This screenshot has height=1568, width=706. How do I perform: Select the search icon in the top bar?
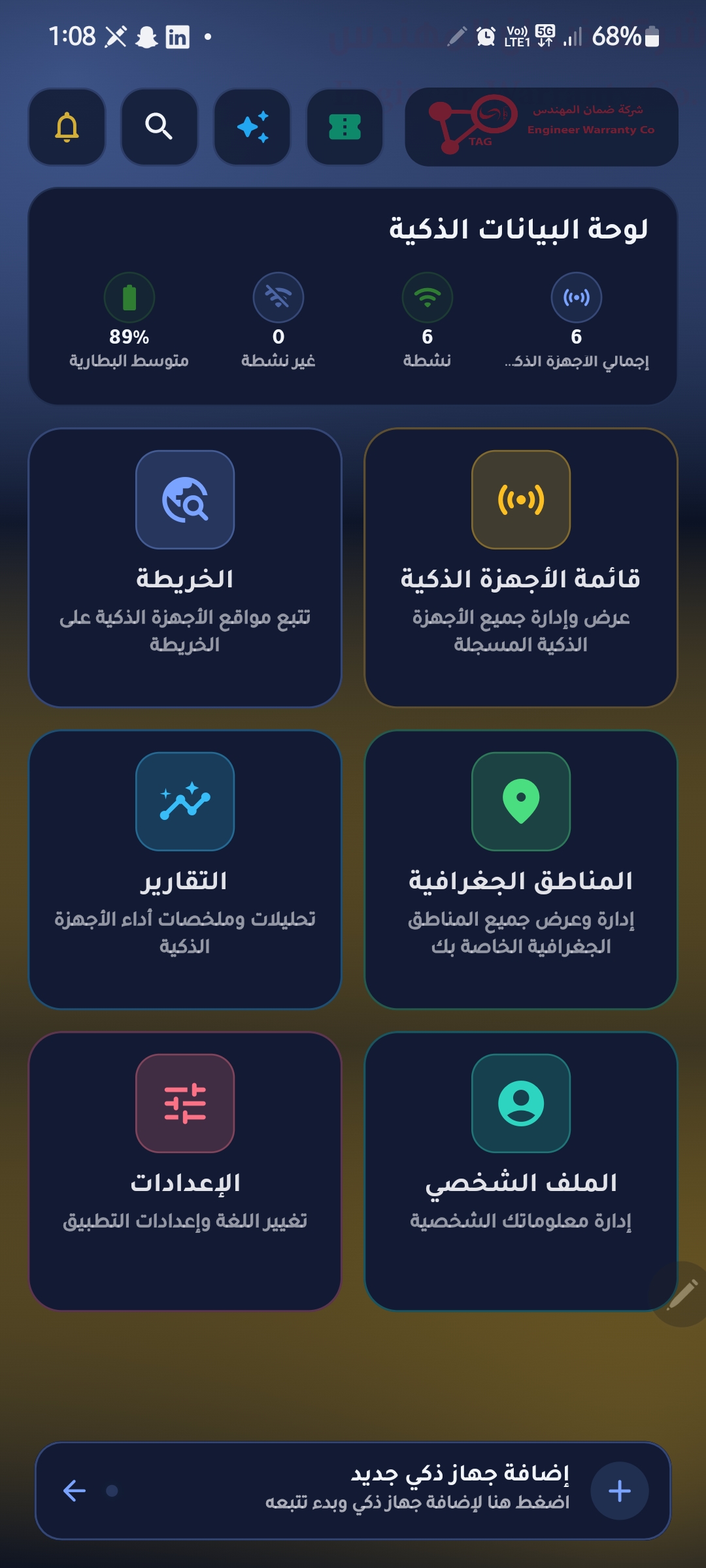159,128
